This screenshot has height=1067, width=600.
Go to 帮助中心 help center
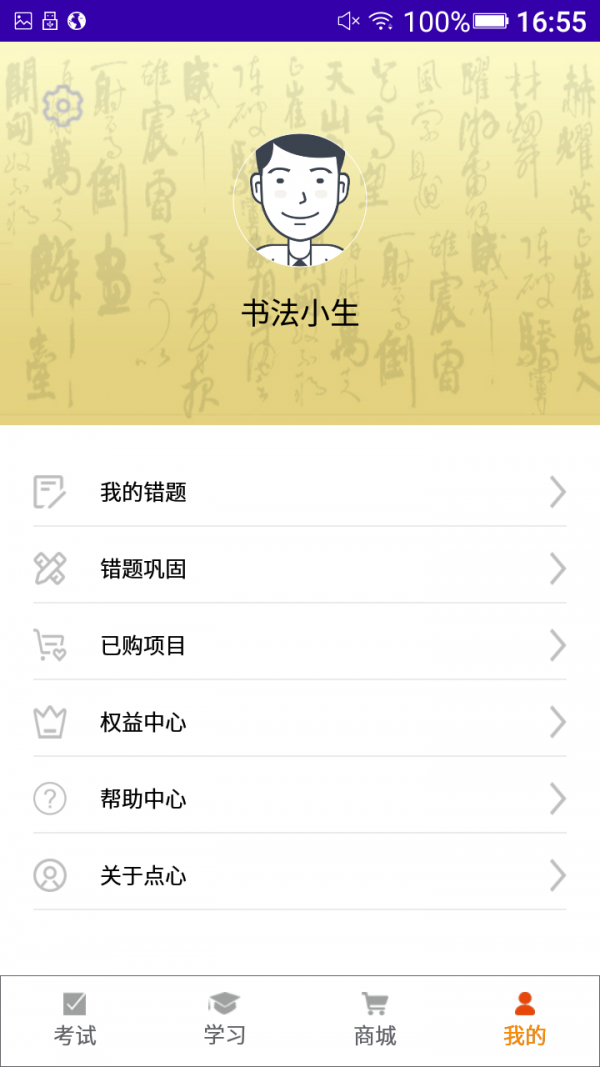[300, 799]
